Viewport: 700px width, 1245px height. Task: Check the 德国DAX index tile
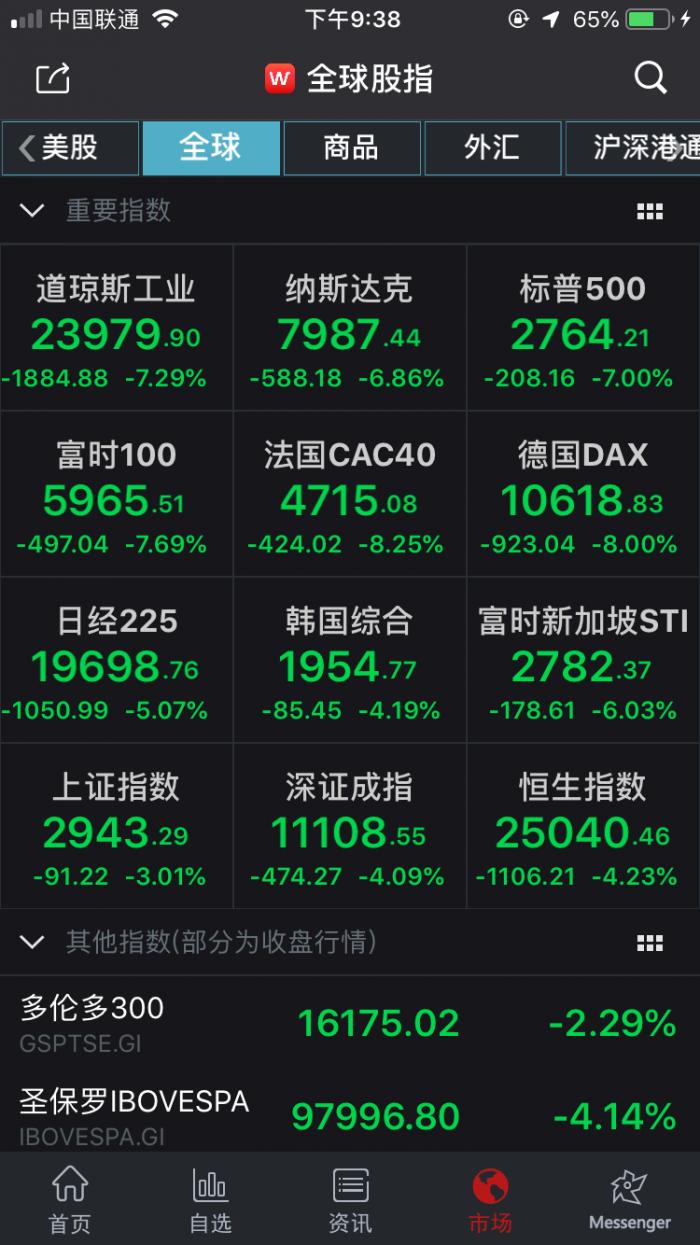[x=583, y=494]
